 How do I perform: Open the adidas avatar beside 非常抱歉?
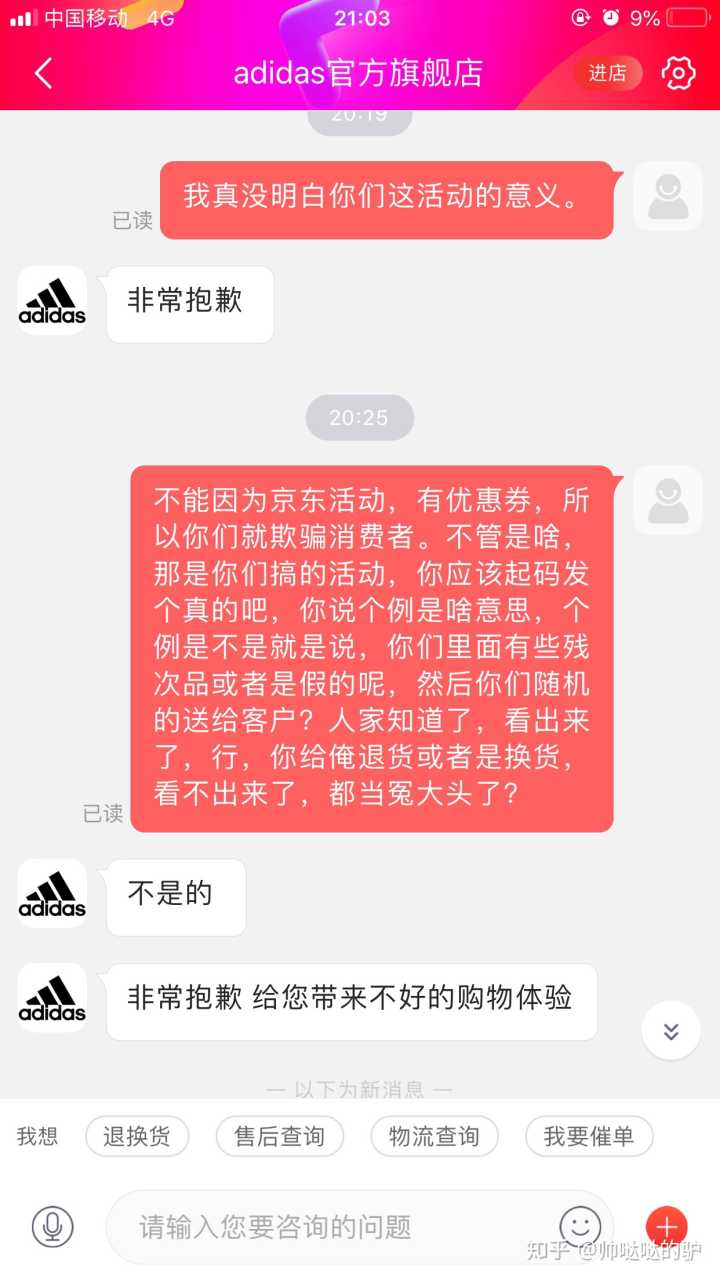52,300
